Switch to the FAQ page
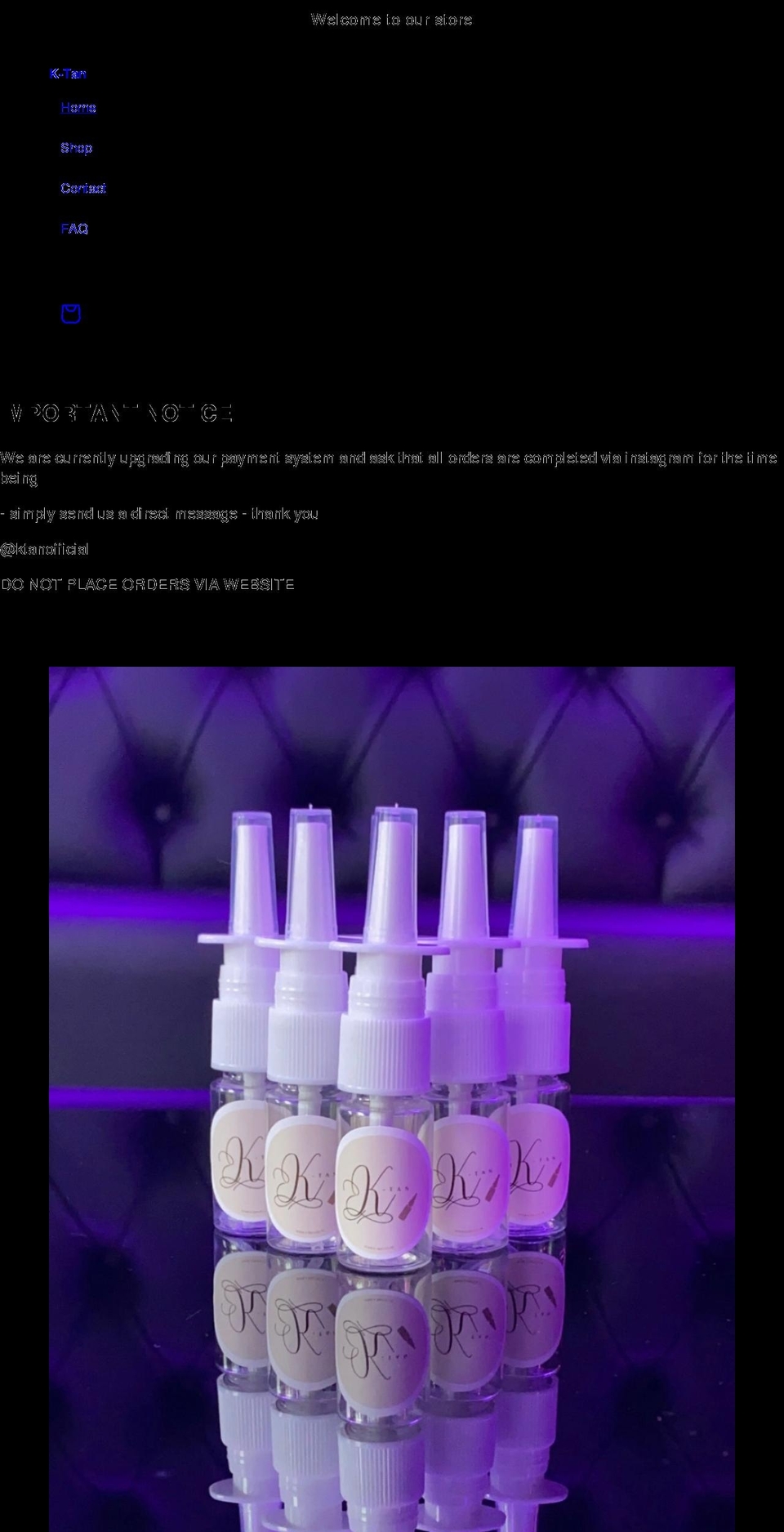The width and height of the screenshot is (784, 1532). [x=75, y=229]
